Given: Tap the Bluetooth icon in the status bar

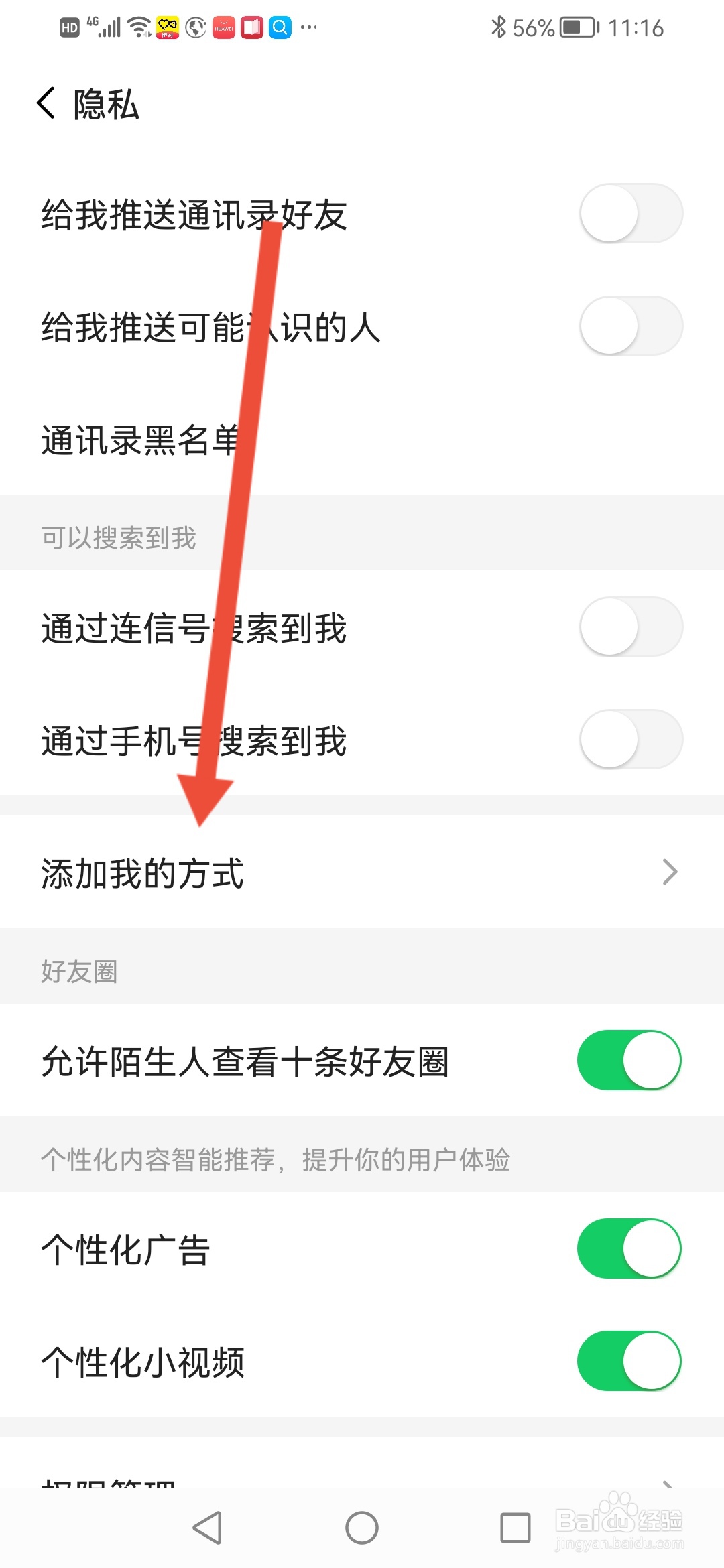Looking at the screenshot, I should click(498, 27).
